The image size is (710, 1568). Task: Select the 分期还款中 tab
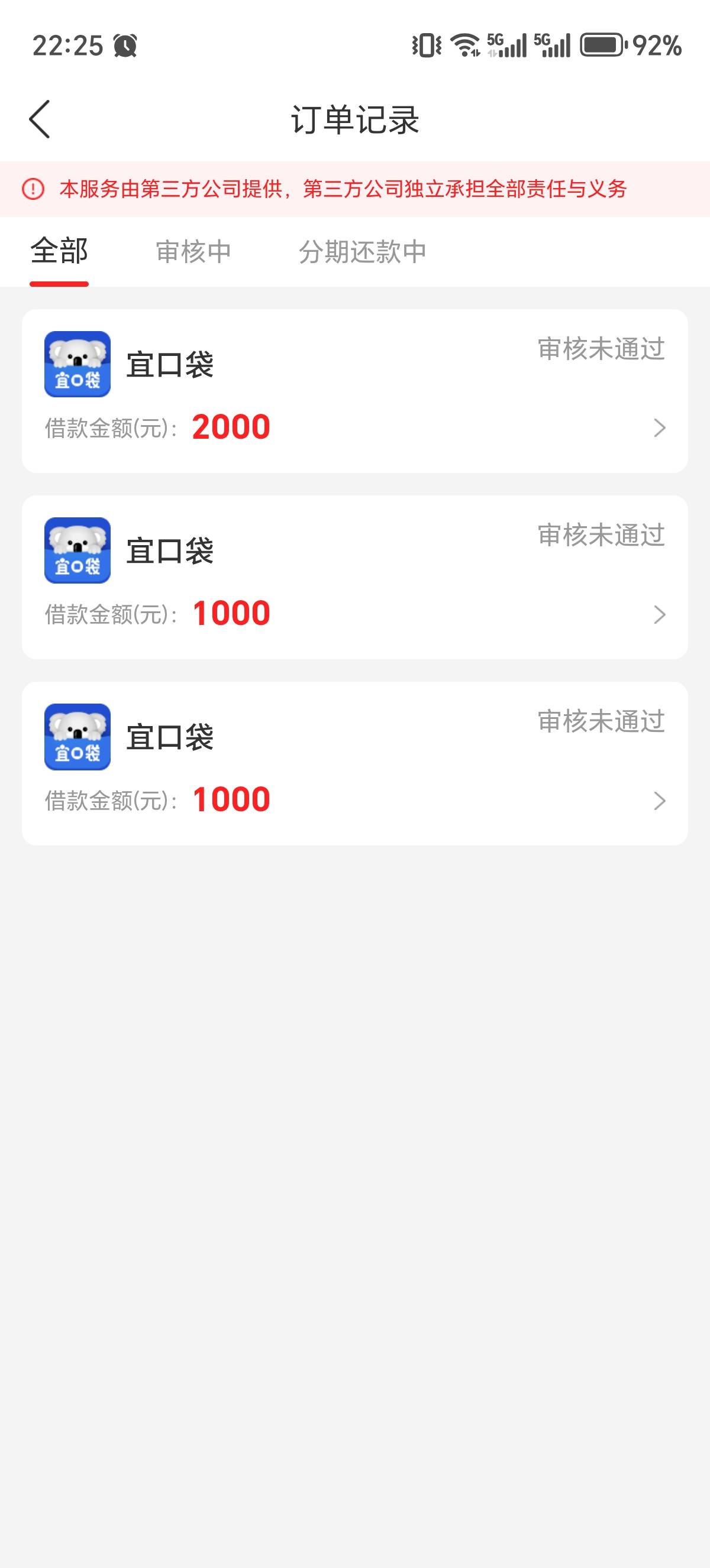tap(362, 252)
